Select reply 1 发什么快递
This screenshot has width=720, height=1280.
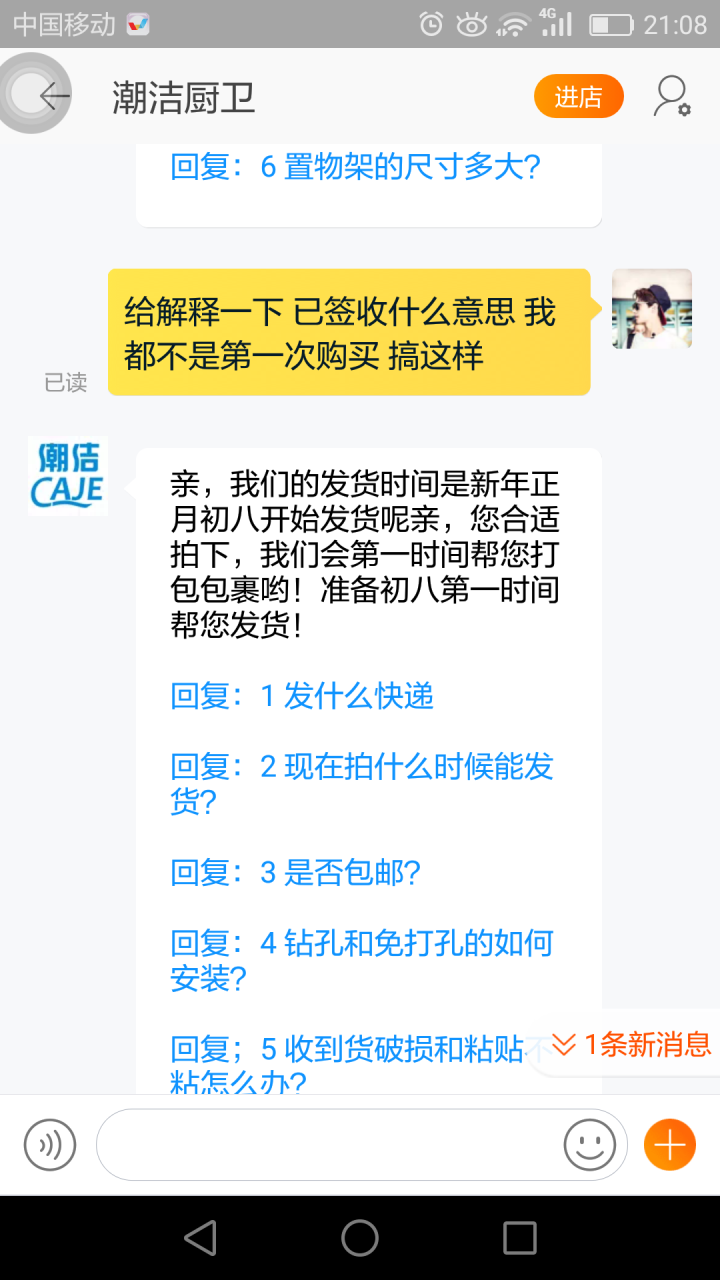pyautogui.click(x=302, y=696)
